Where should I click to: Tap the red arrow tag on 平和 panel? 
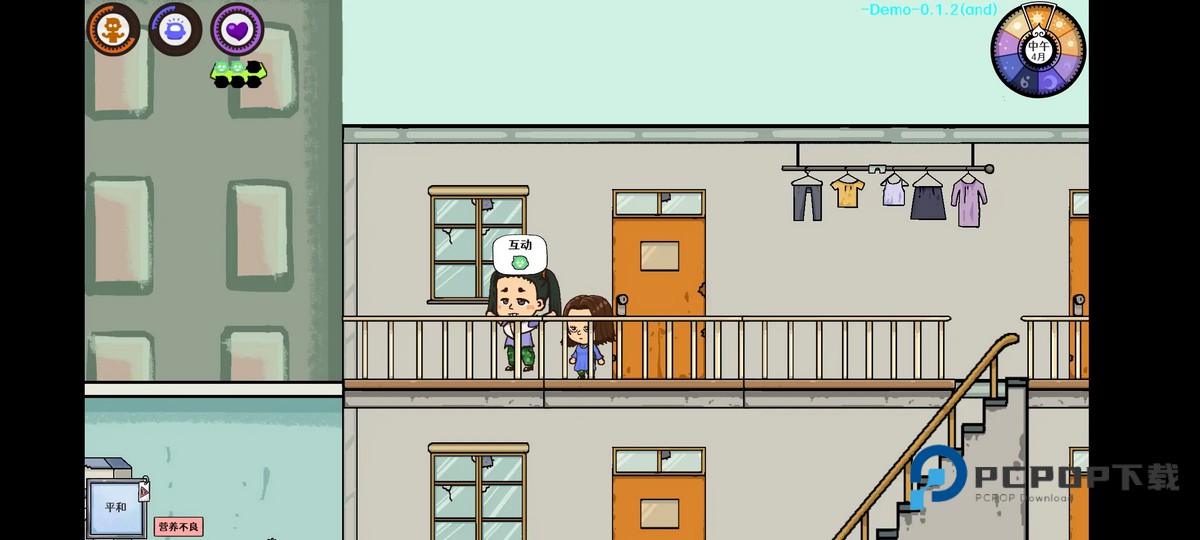point(145,491)
